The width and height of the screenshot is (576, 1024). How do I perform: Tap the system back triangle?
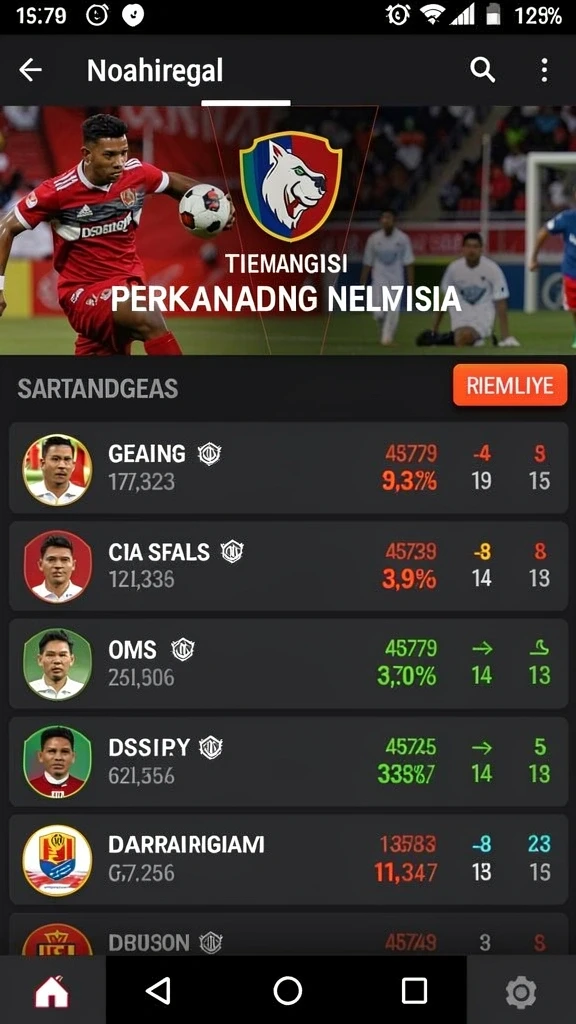tap(159, 991)
